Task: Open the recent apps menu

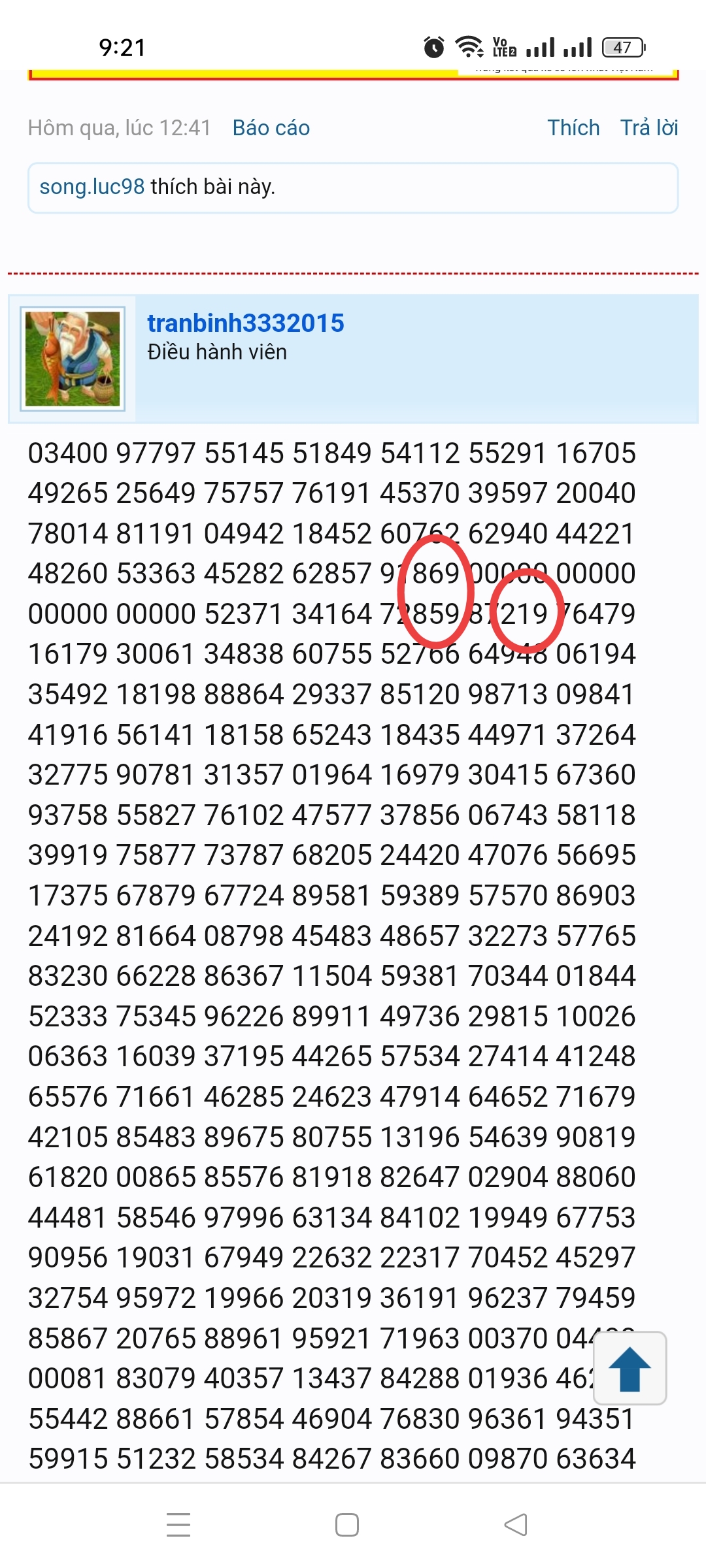Action: coord(178,1525)
